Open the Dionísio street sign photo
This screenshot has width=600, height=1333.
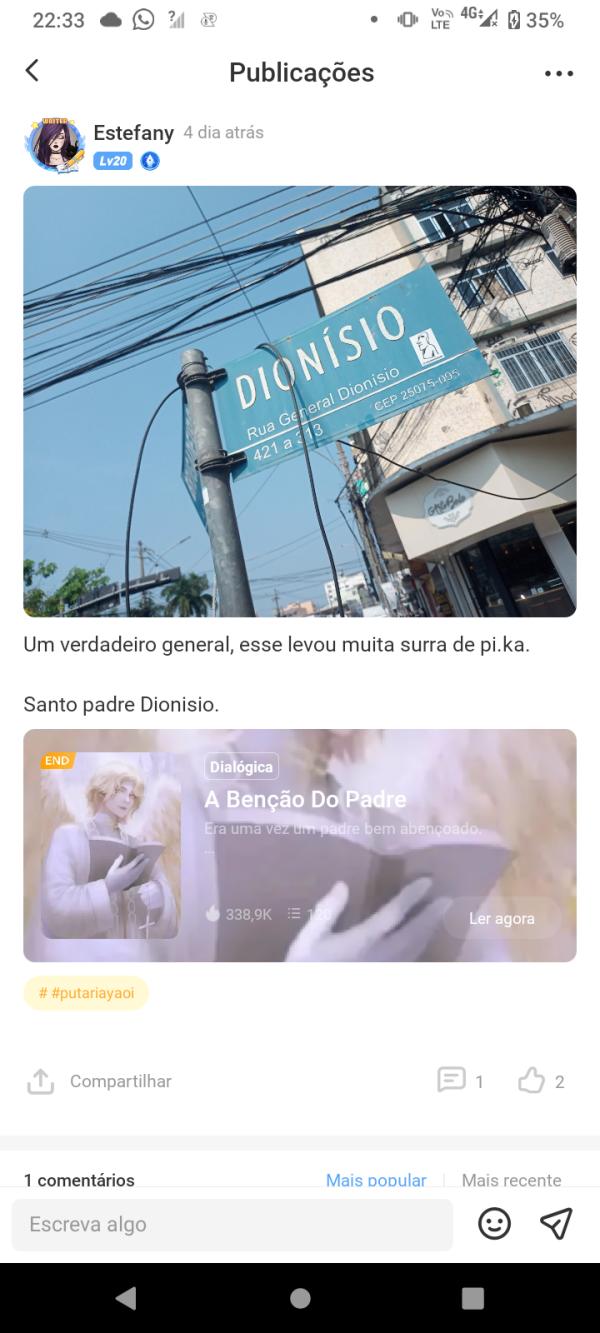300,401
